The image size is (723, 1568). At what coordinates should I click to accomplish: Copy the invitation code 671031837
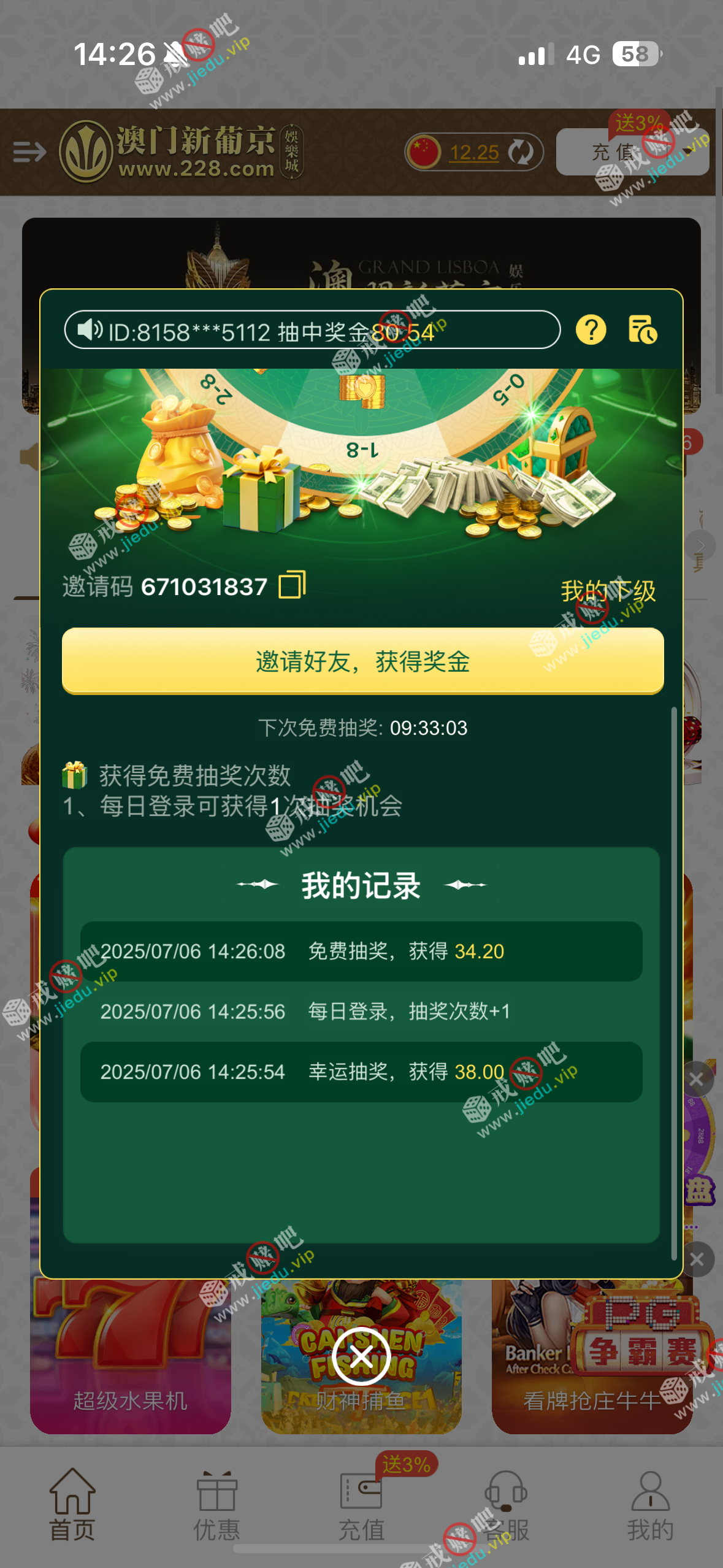coord(292,585)
